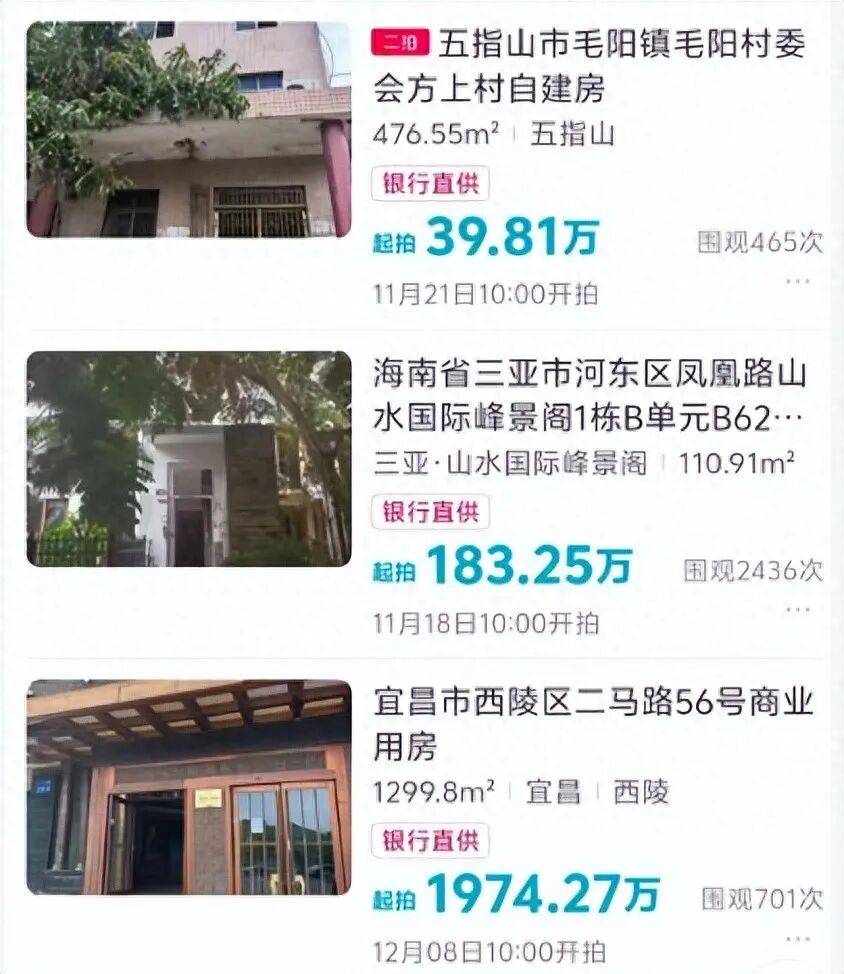
Task: Open the 宜昌市西陵区二马路56号 commercial listing
Action: point(592,723)
